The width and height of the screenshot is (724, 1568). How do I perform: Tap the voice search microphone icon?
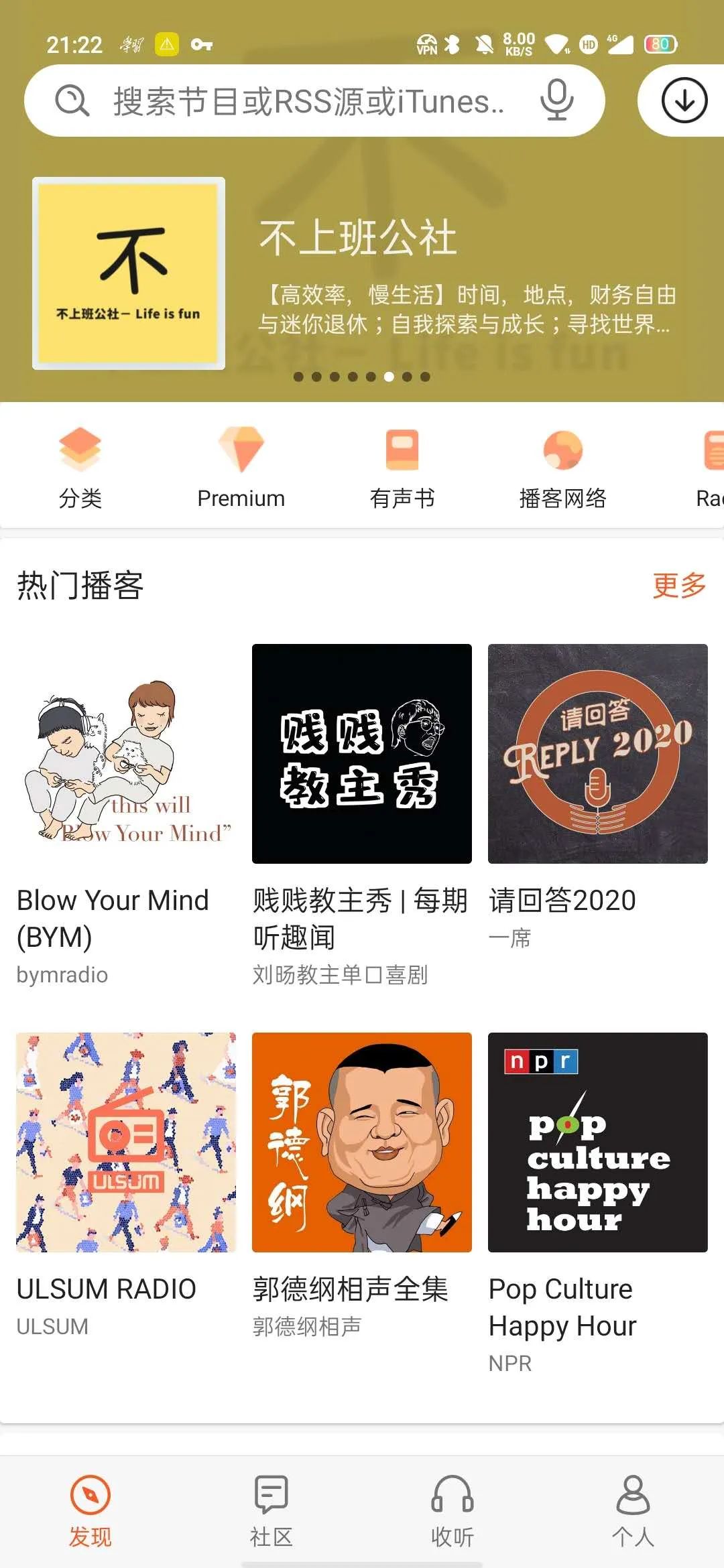[x=556, y=102]
